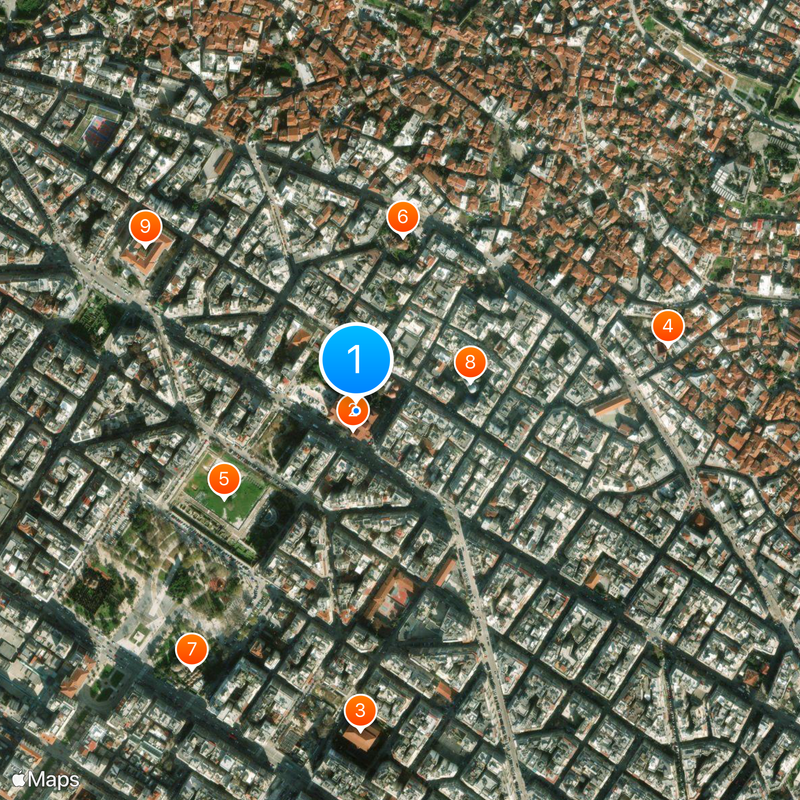
Task: Select the pin numbered 5 on the green park
Action: point(224,480)
